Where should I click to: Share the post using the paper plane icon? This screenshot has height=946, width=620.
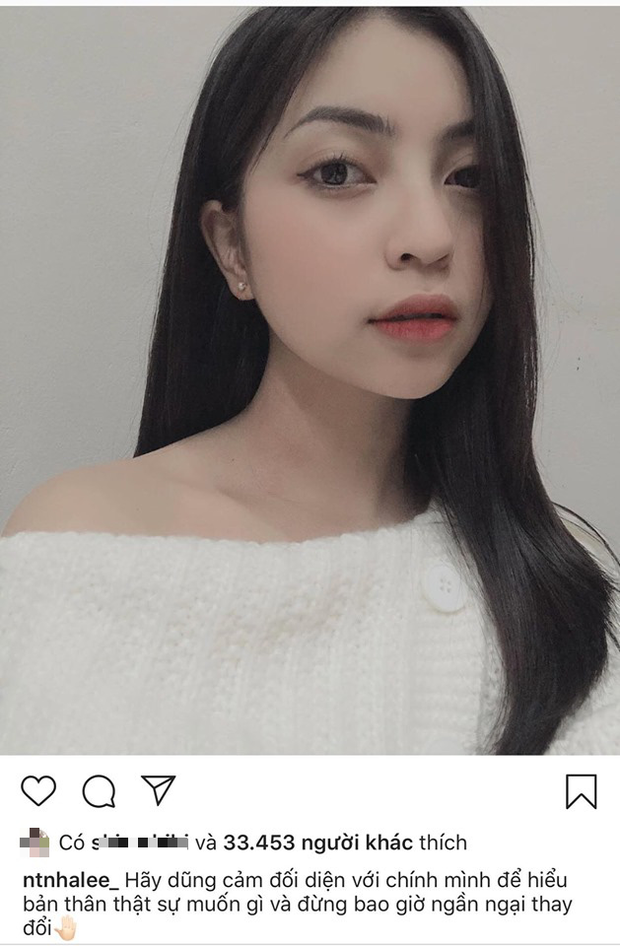(x=158, y=790)
